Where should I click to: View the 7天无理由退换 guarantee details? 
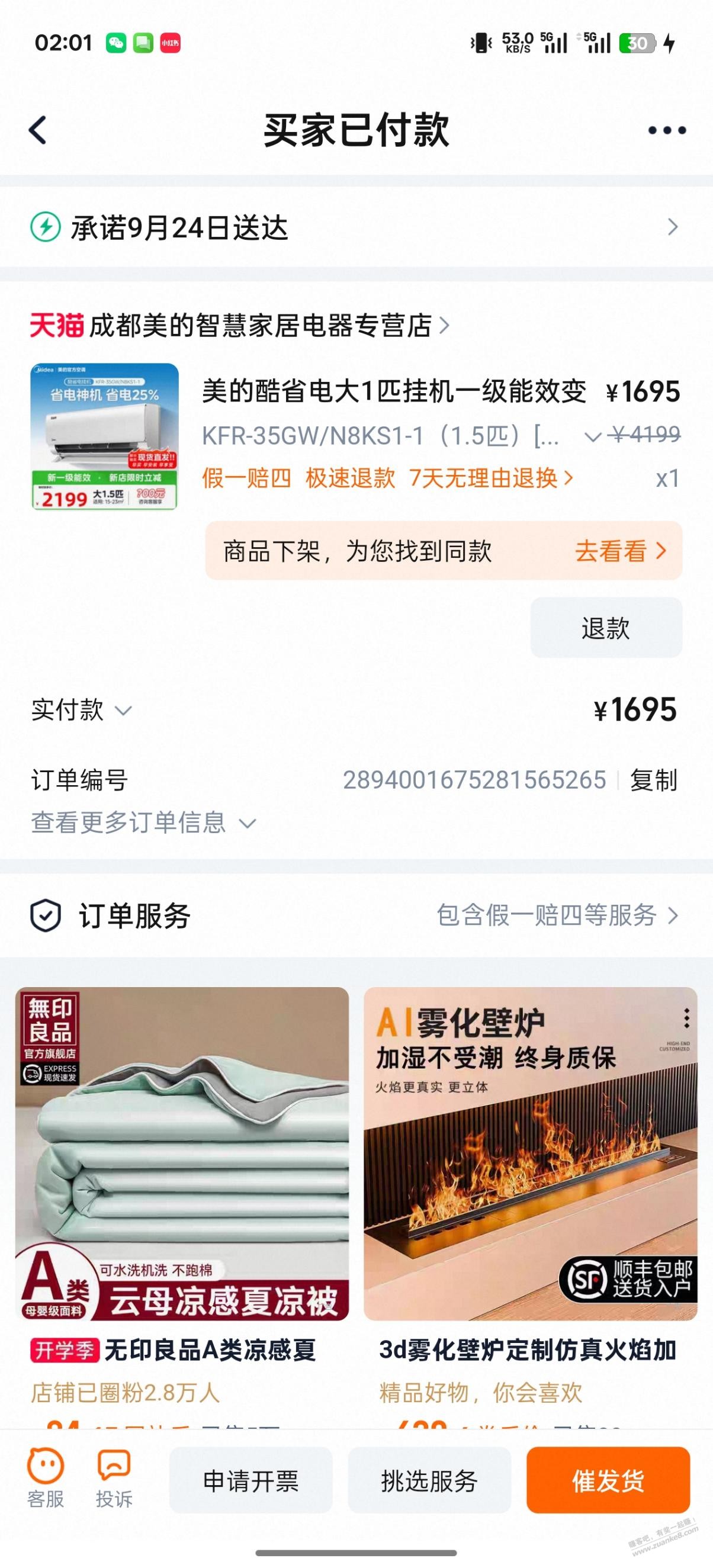[x=491, y=478]
